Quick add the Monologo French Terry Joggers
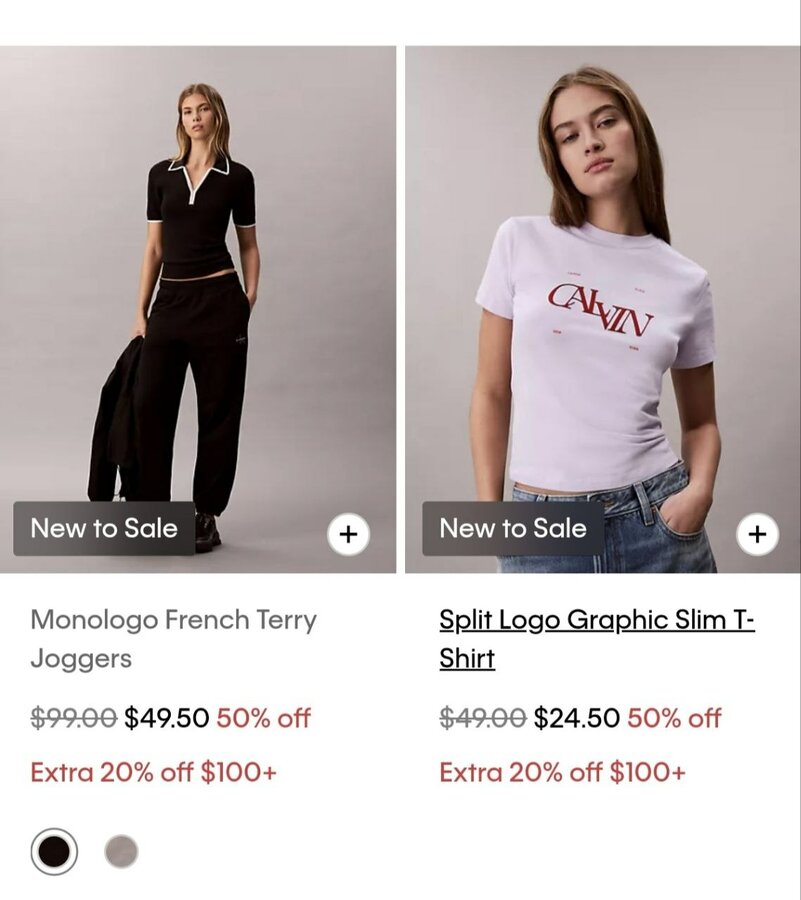This screenshot has height=900, width=801. [x=348, y=535]
